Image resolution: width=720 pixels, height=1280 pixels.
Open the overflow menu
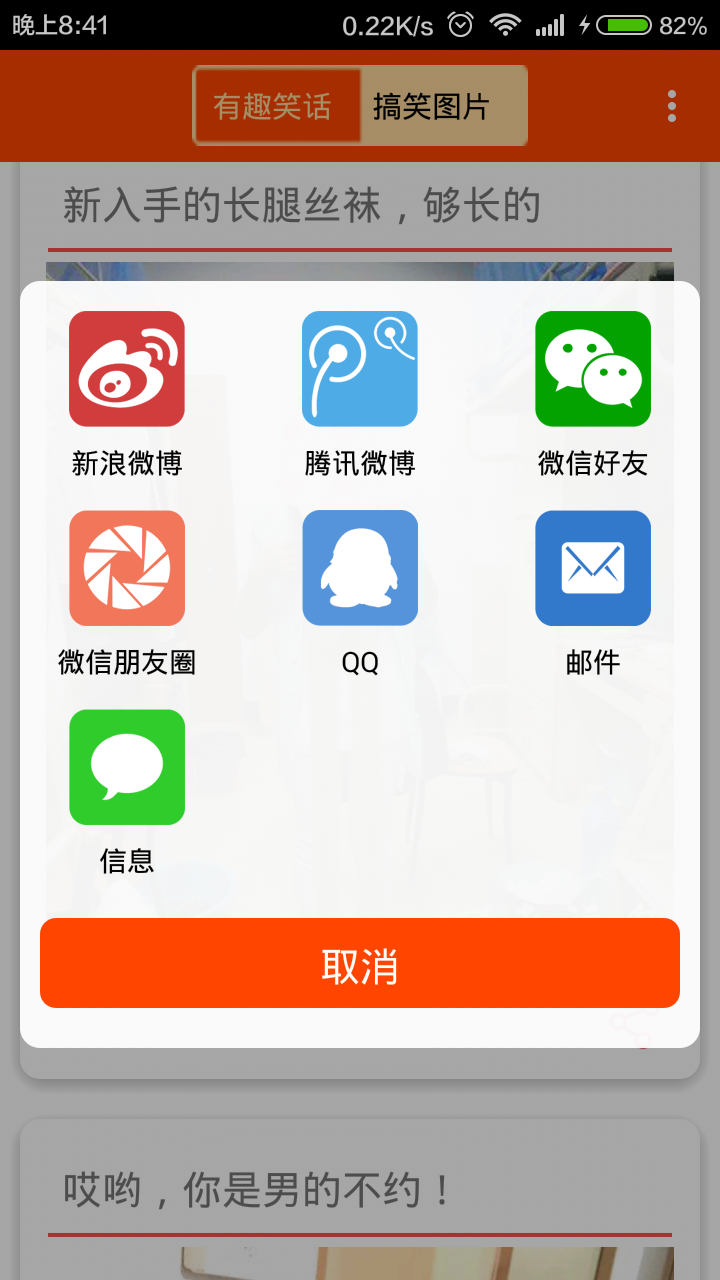pyautogui.click(x=672, y=106)
